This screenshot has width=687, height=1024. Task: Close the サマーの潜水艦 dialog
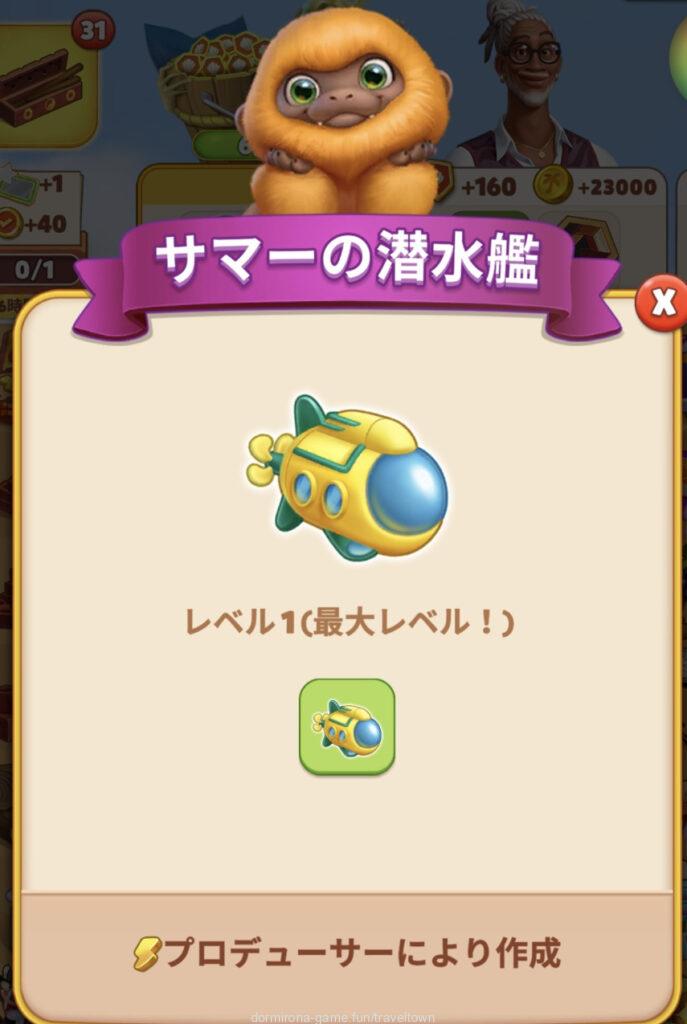[662, 303]
